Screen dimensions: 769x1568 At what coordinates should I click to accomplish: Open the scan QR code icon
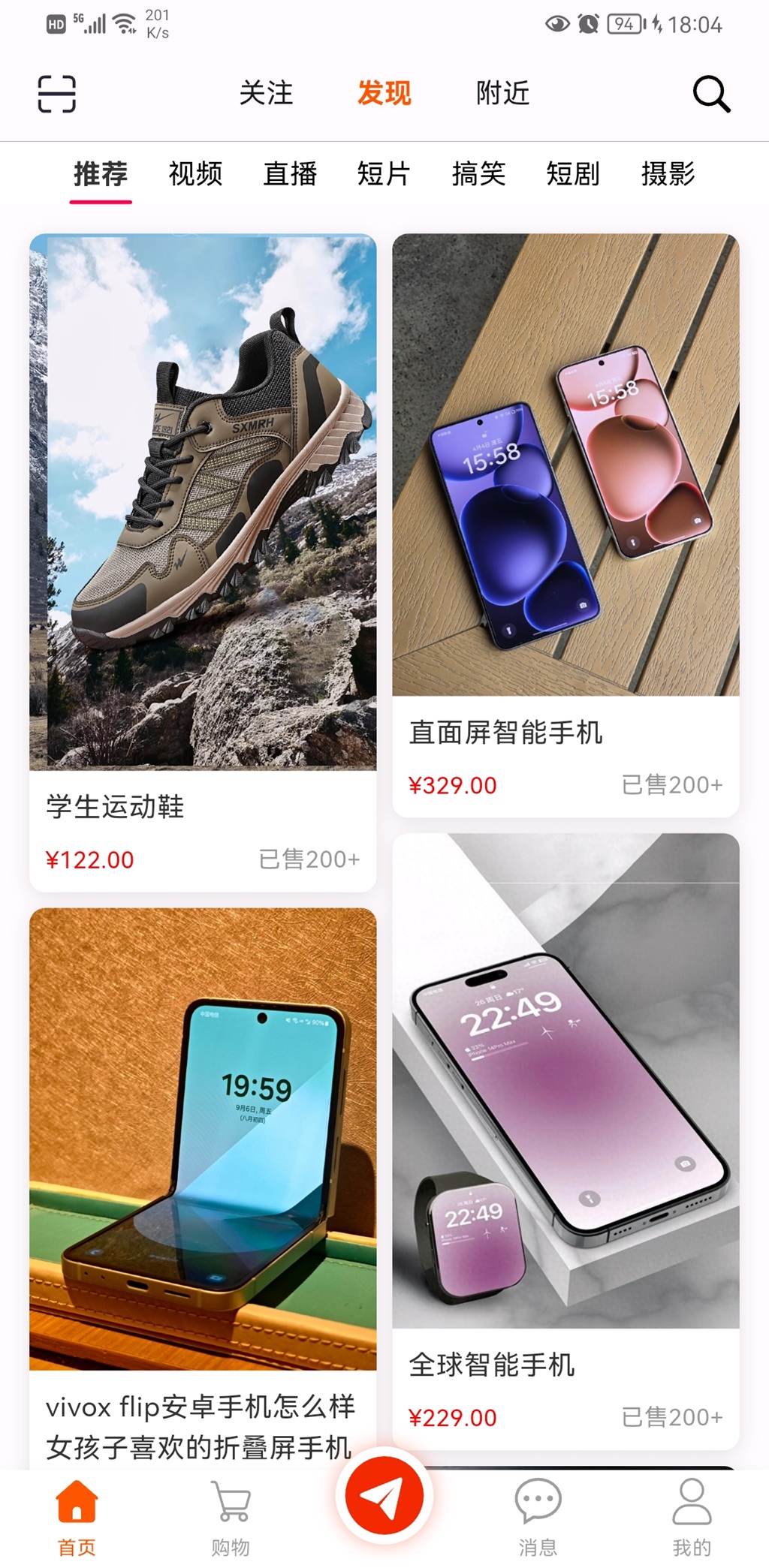(x=57, y=95)
